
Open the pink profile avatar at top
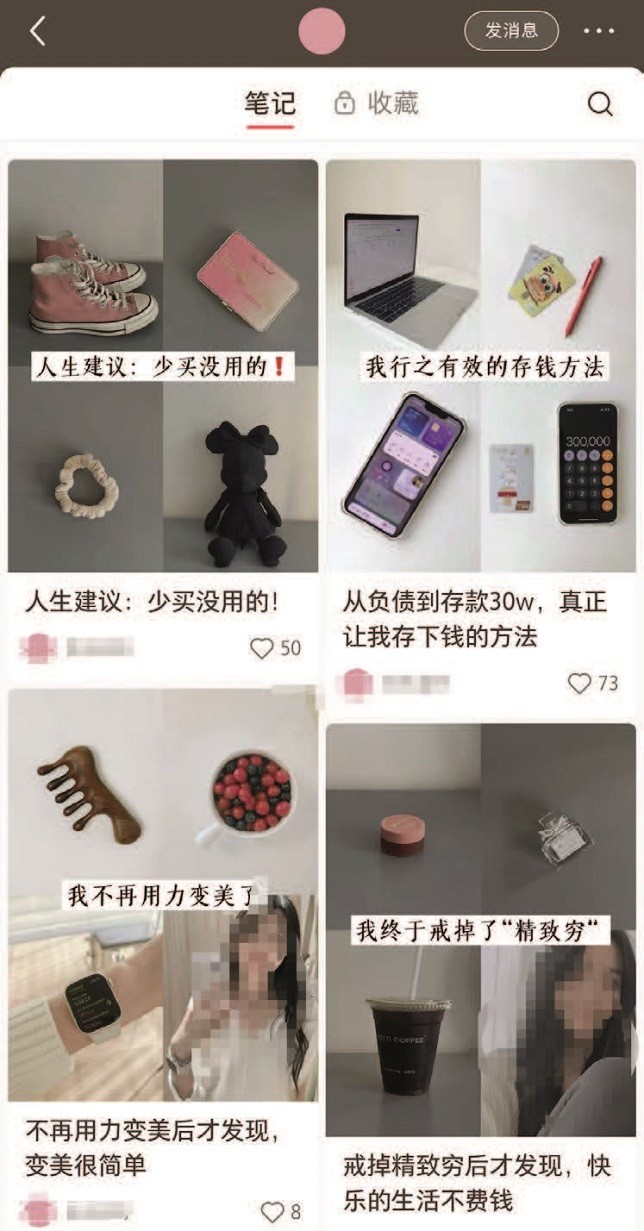point(322,31)
